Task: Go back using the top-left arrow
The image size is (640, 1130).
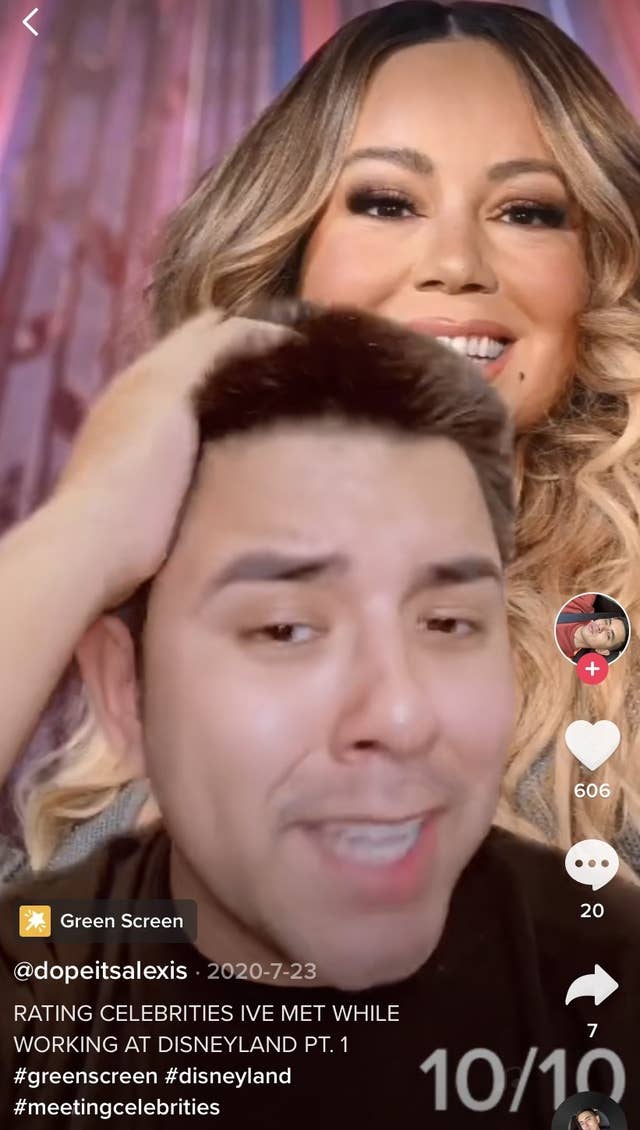Action: click(x=31, y=22)
